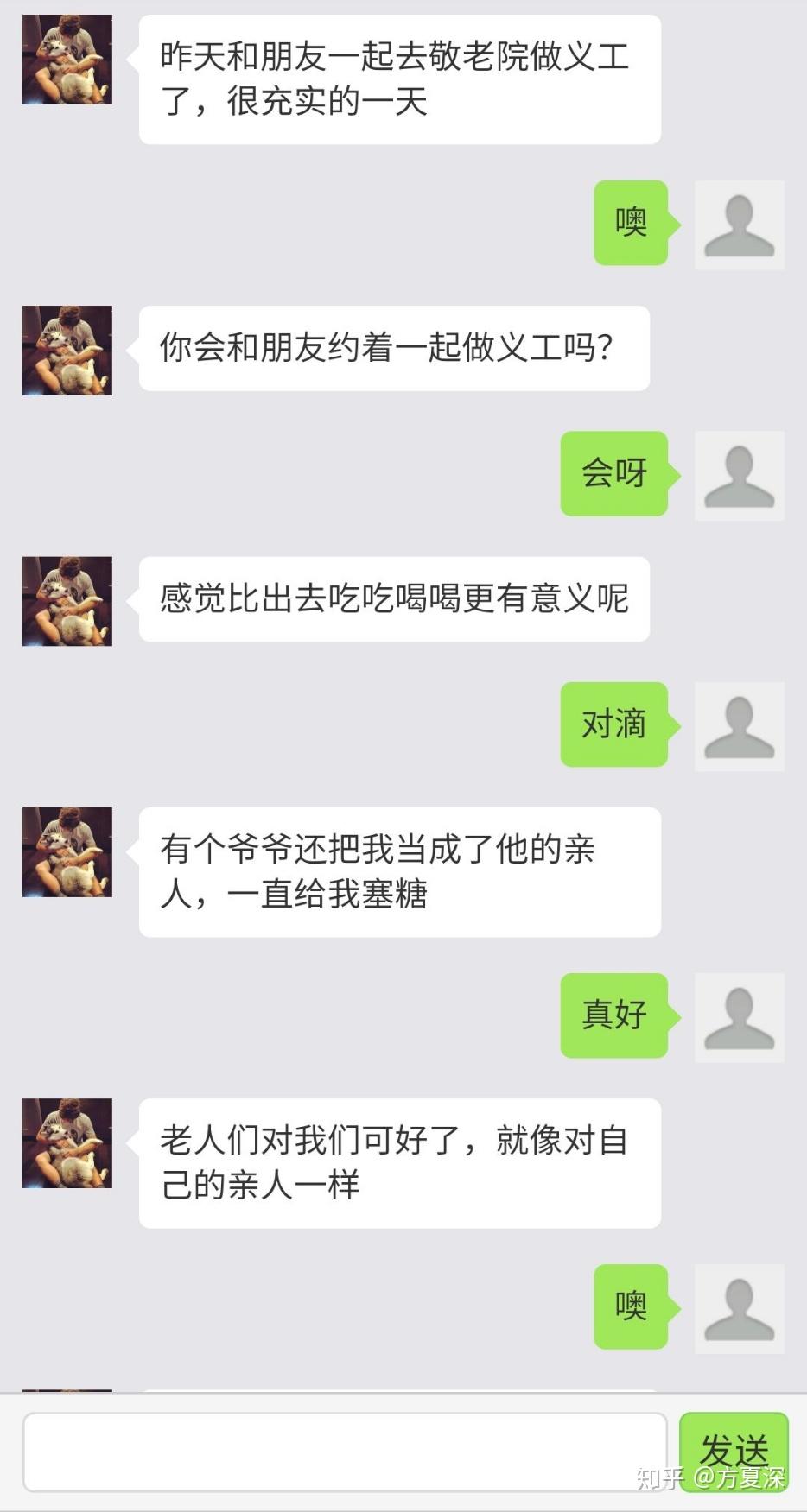Select the 对滴 reply bubble
This screenshot has height=1512, width=807.
click(613, 725)
